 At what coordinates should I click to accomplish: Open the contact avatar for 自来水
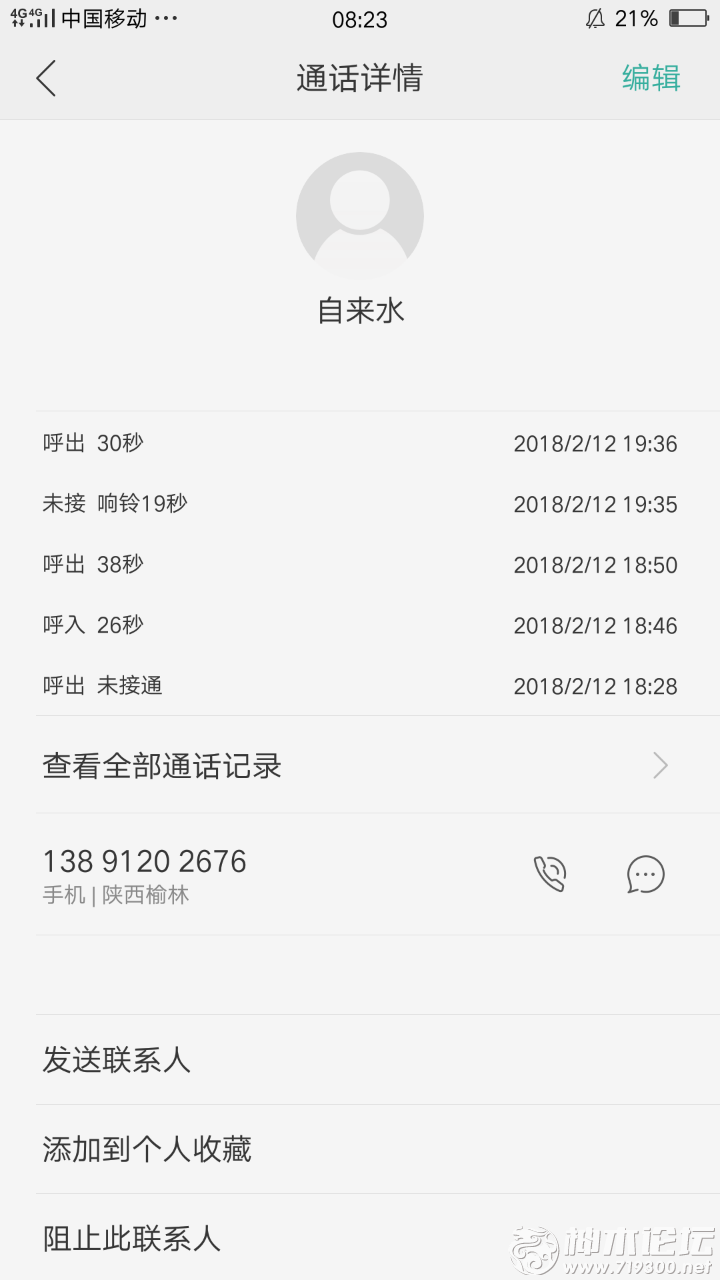coord(360,216)
